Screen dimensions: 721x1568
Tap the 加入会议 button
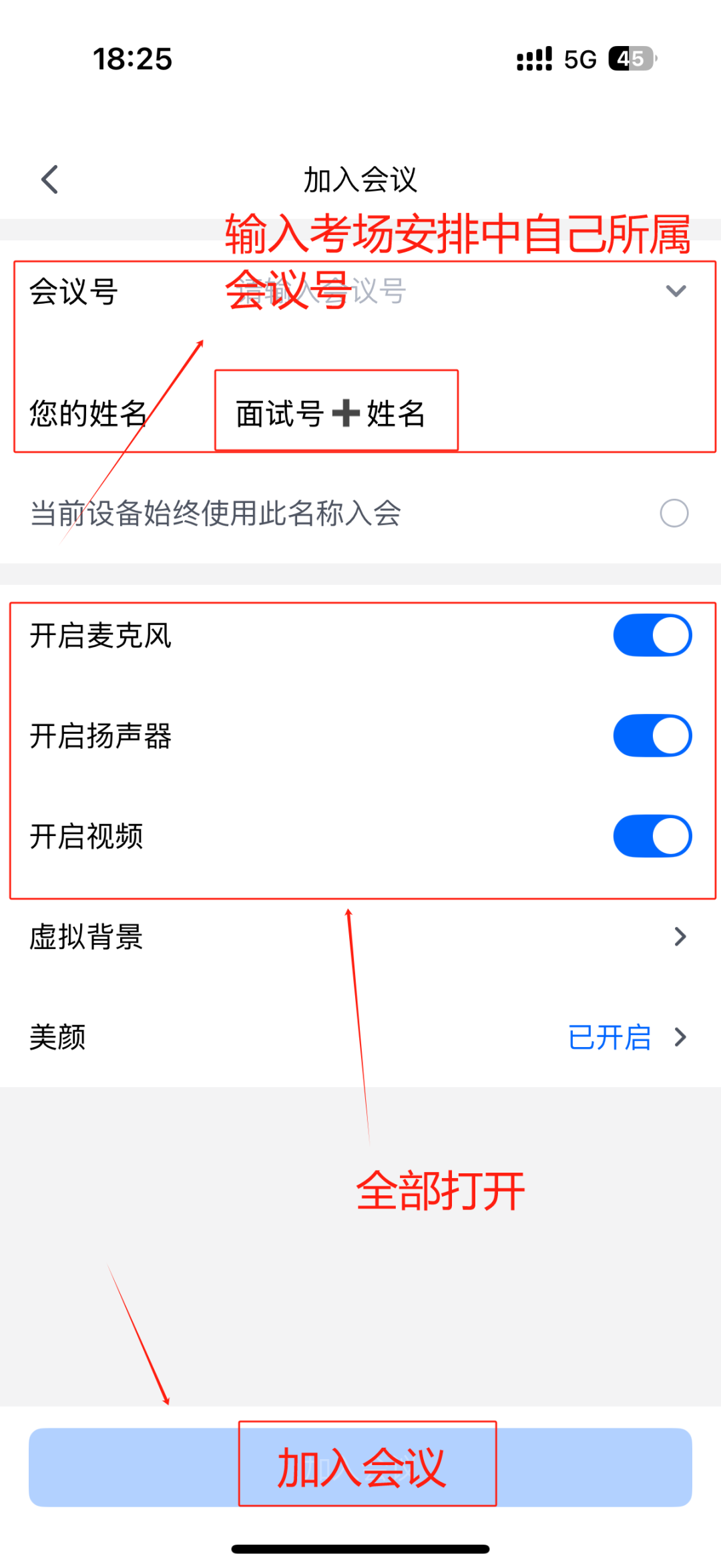pyautogui.click(x=360, y=1467)
